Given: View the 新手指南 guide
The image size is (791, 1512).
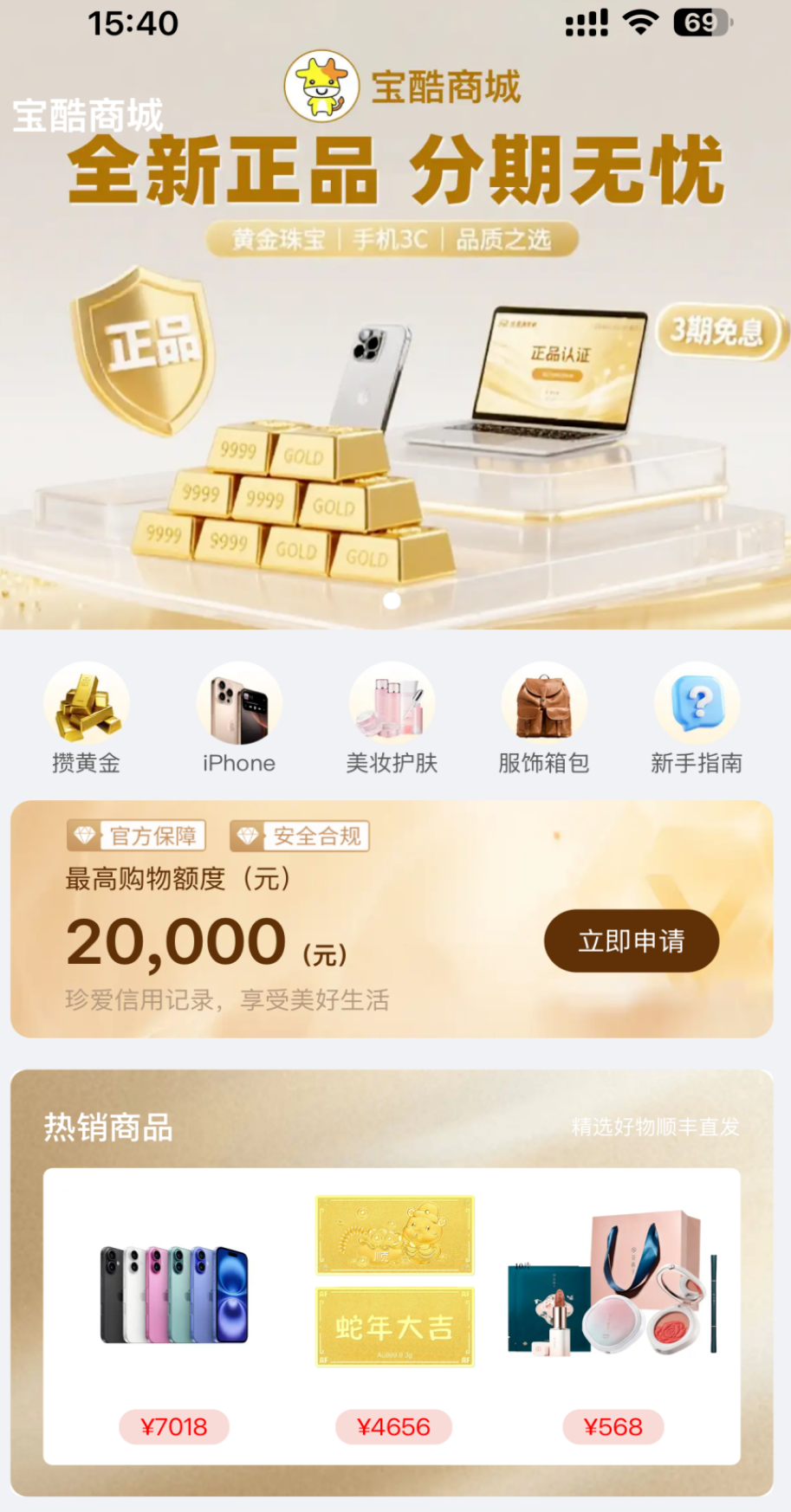Looking at the screenshot, I should (x=697, y=717).
